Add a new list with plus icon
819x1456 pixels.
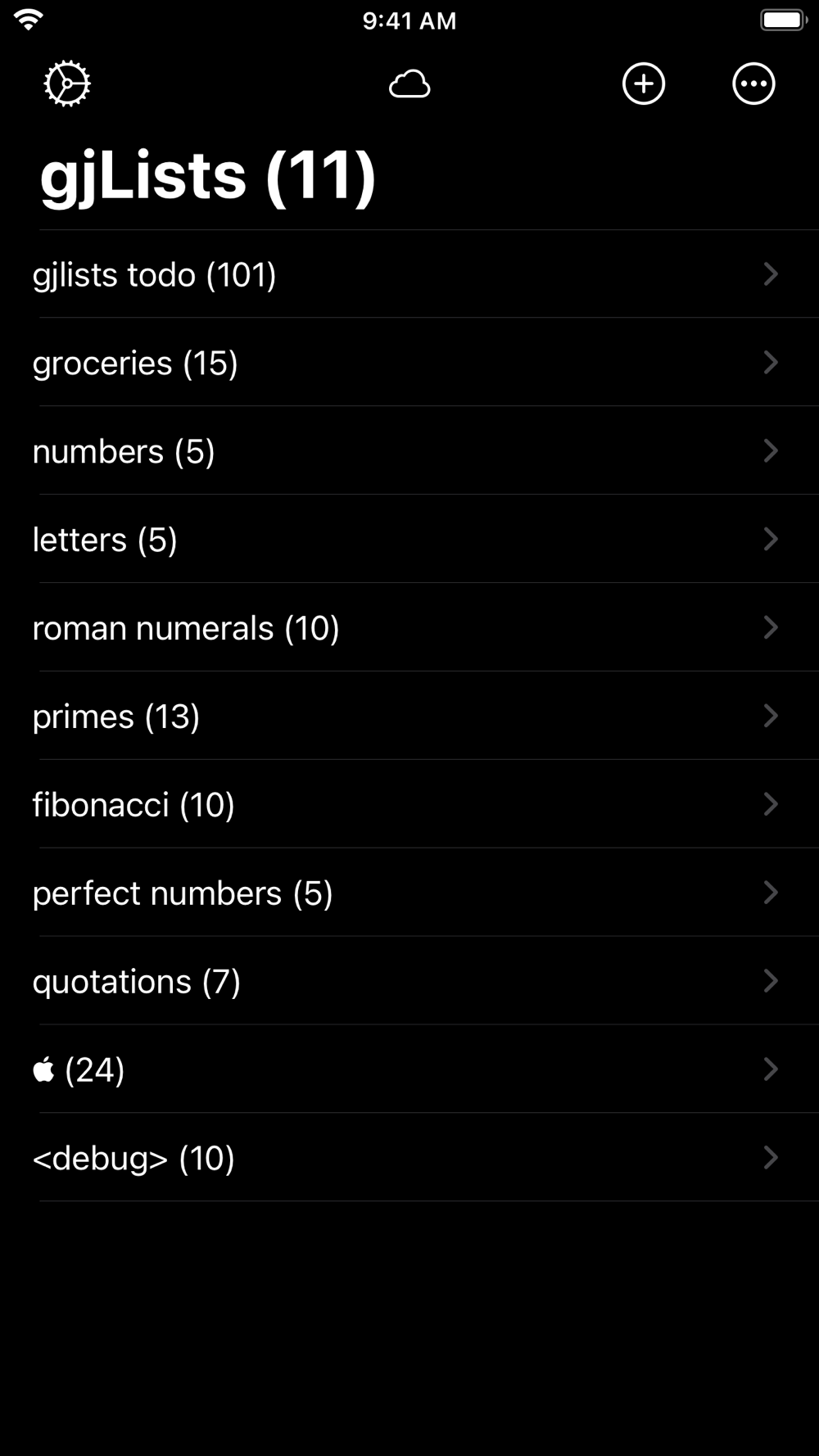[x=644, y=84]
